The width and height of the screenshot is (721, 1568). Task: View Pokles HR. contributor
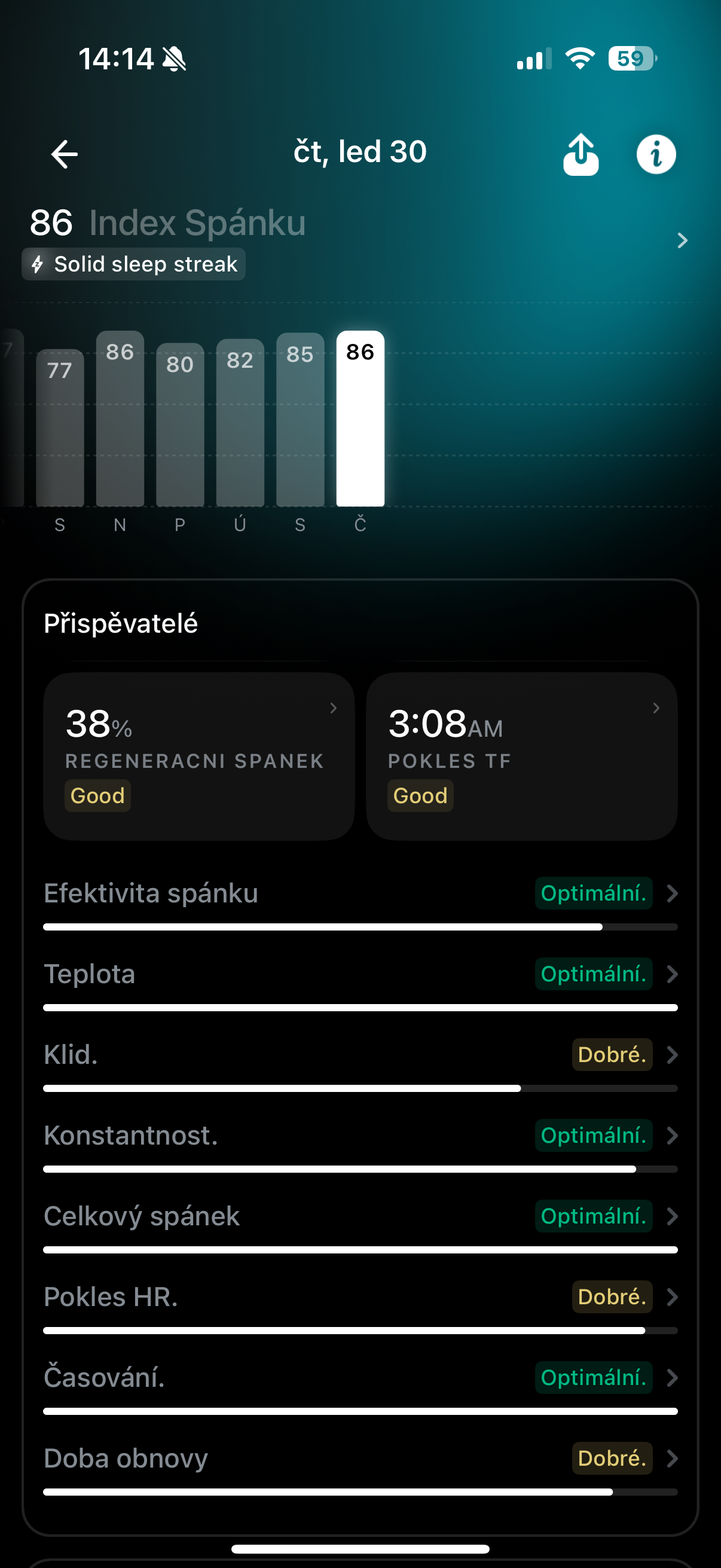pos(360,1297)
